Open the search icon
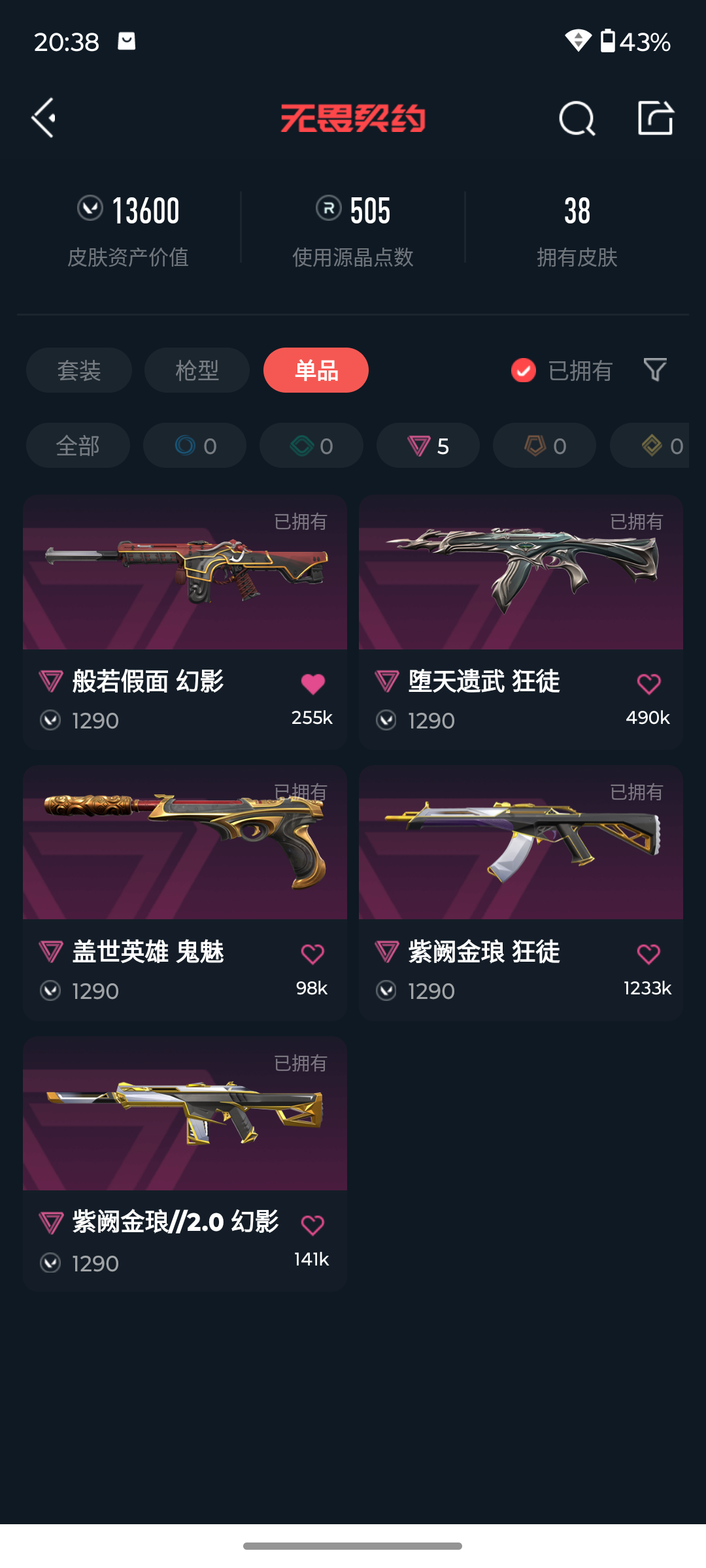706x1568 pixels. [577, 119]
